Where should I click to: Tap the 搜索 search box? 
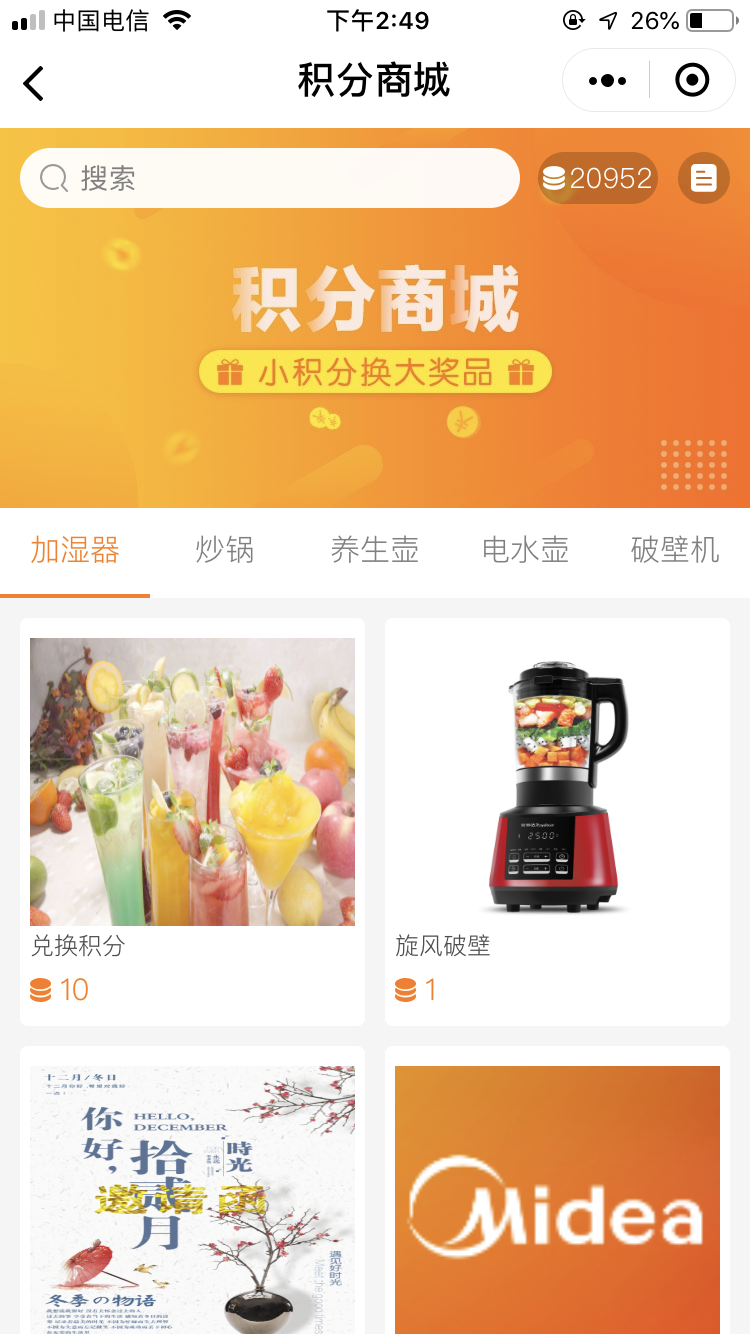click(x=270, y=178)
